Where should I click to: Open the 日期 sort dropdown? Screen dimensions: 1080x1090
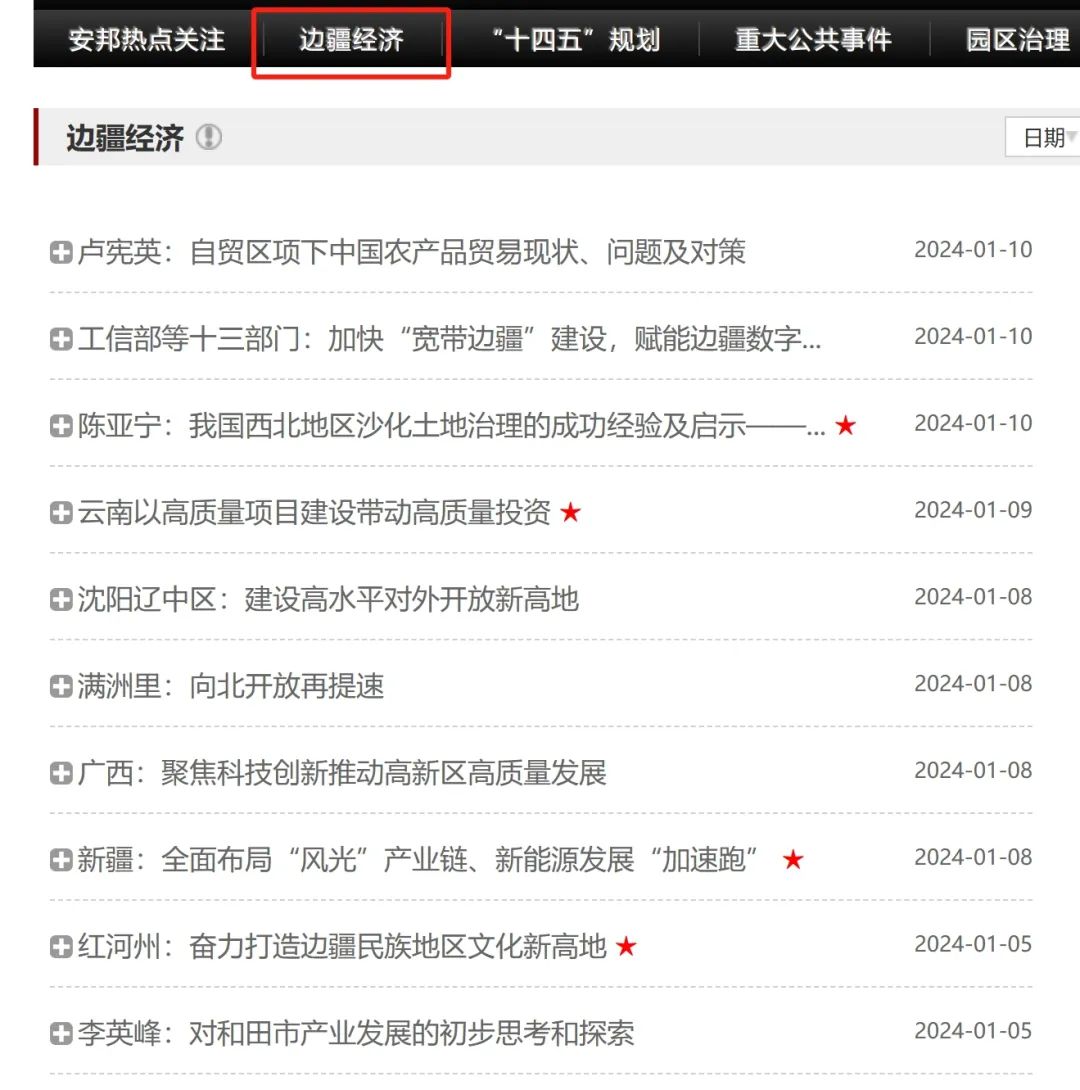pos(1046,138)
